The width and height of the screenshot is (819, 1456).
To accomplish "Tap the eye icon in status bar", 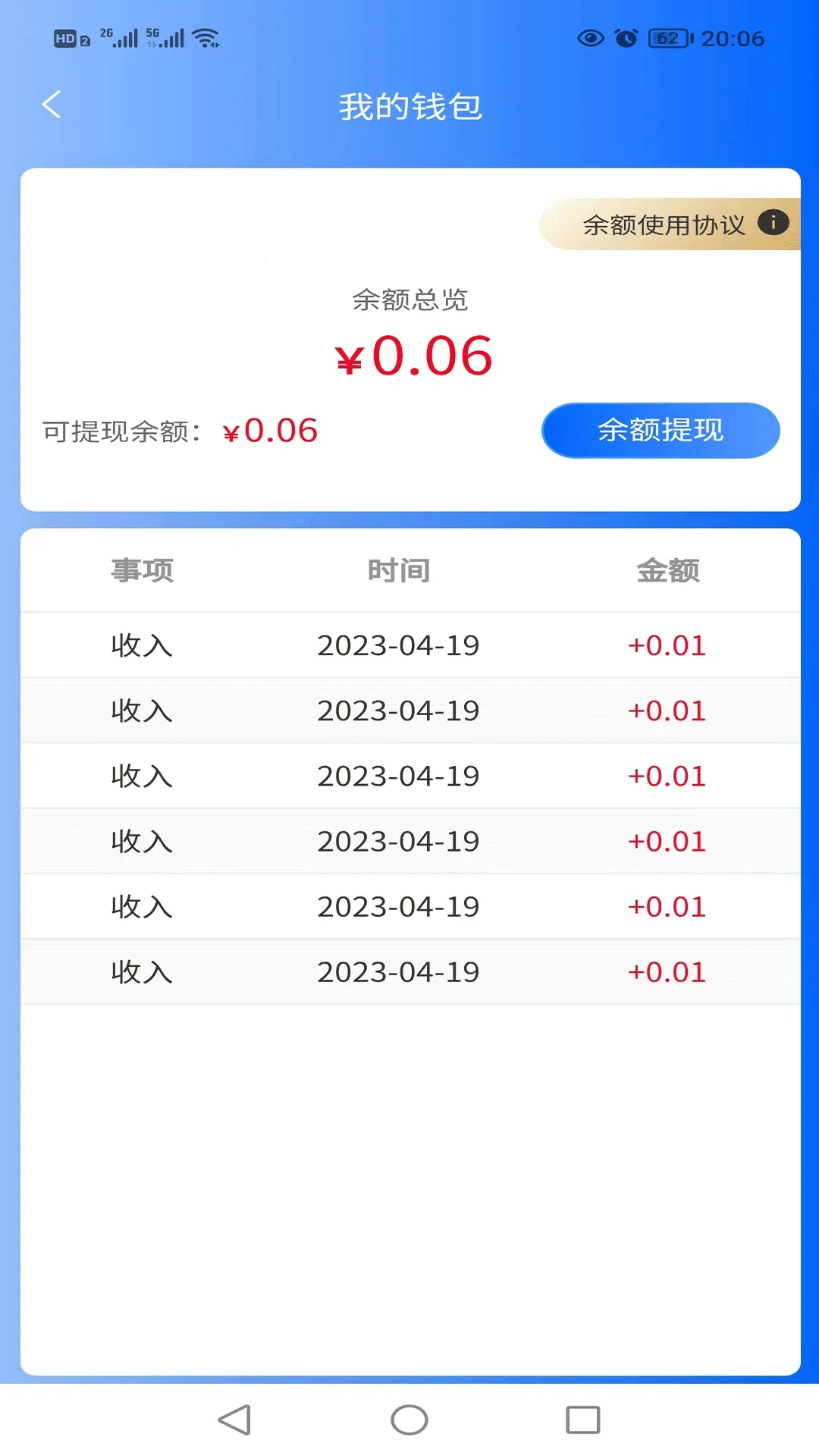I will [593, 39].
